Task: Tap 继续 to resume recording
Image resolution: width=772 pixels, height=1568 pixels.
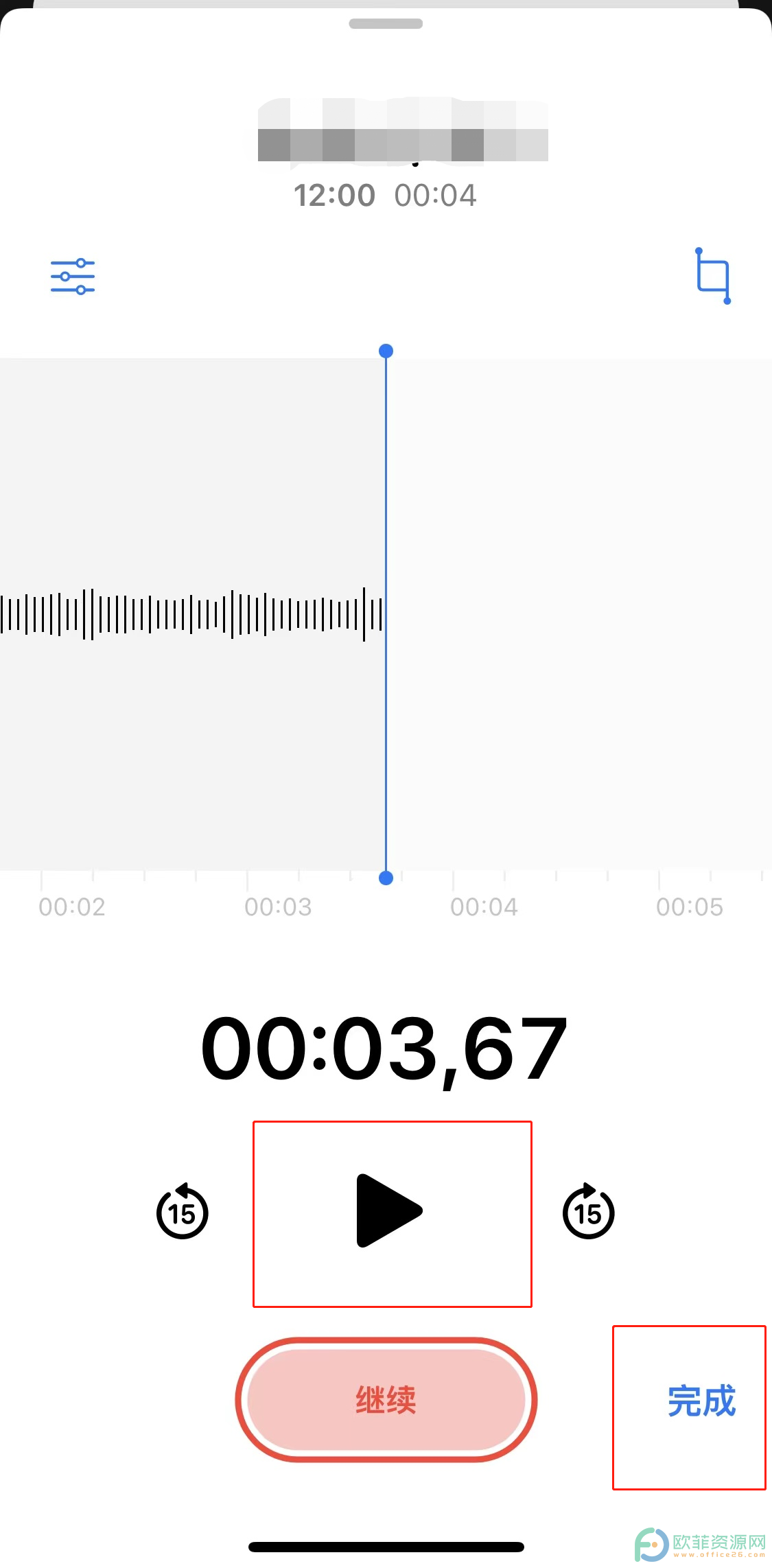Action: point(386,1400)
